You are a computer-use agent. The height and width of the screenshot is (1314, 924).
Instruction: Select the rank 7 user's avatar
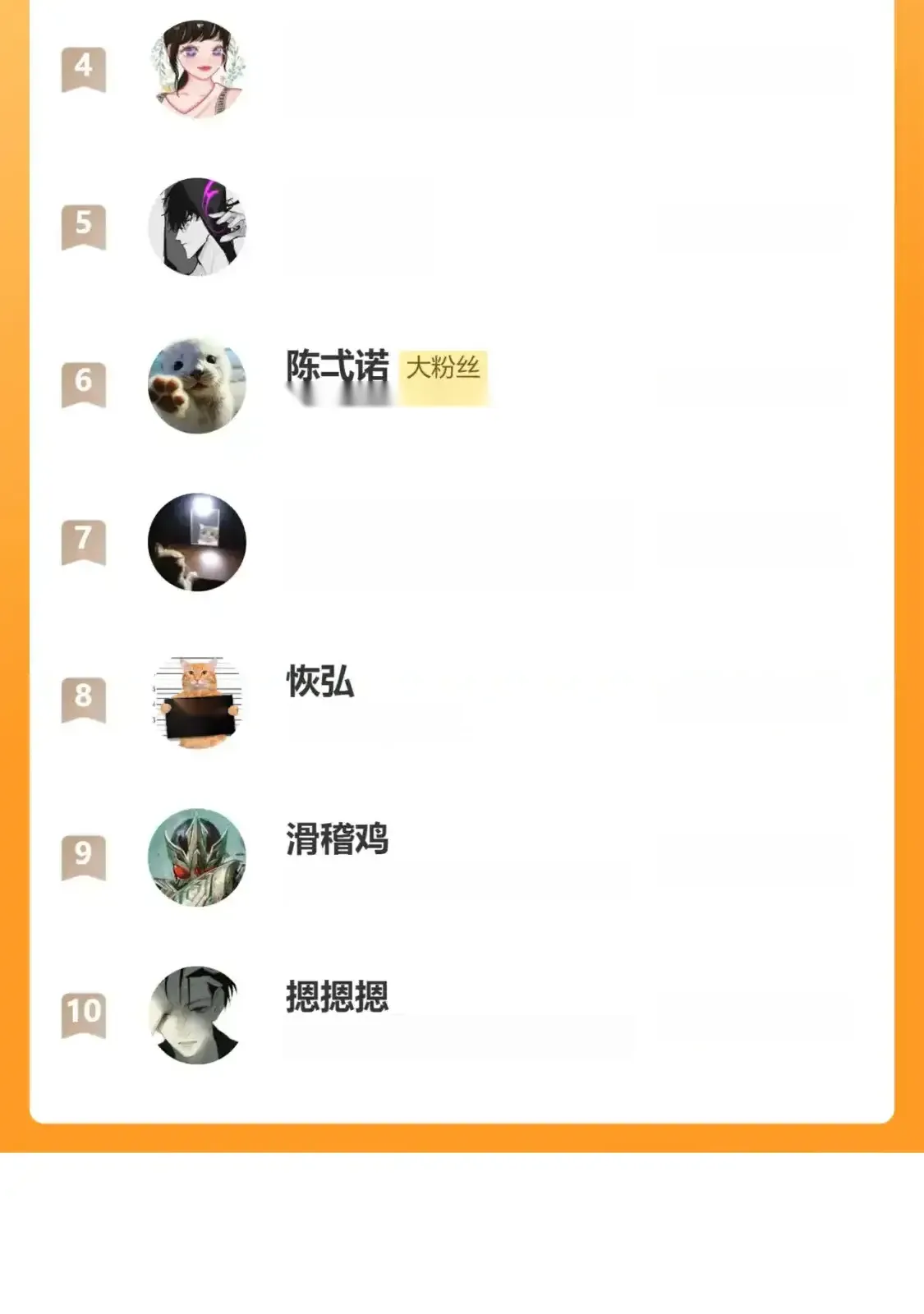[197, 542]
